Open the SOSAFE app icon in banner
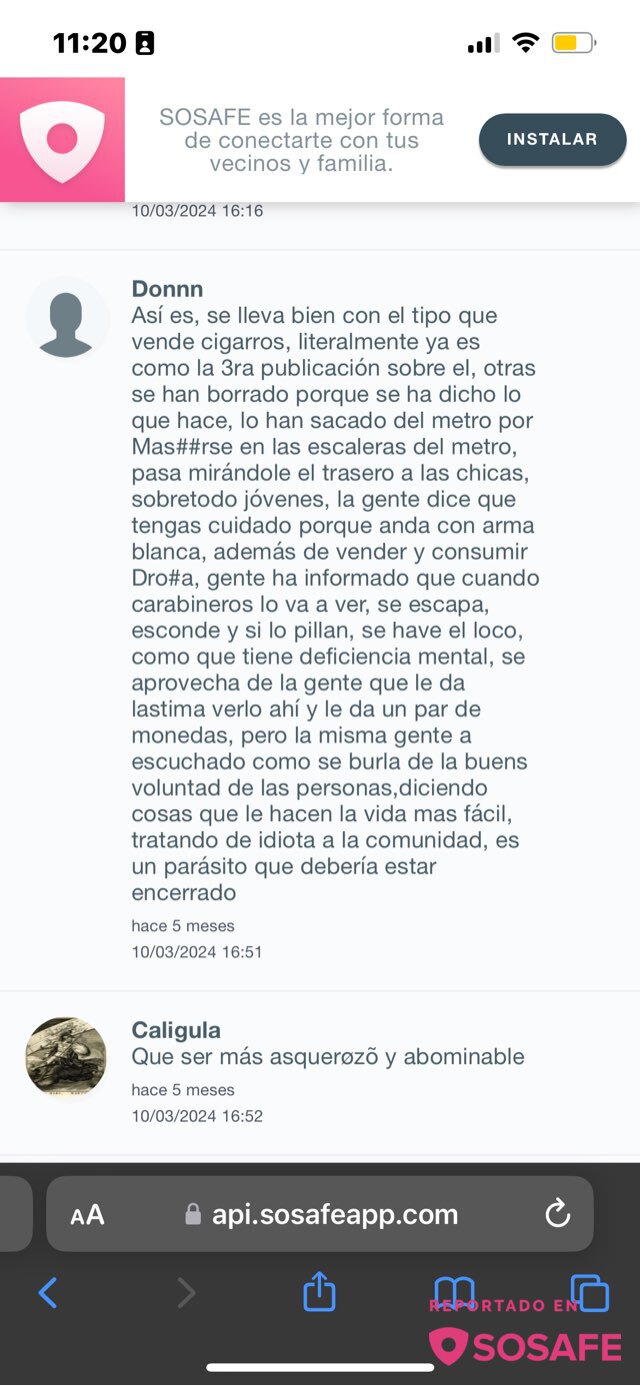 pyautogui.click(x=62, y=140)
